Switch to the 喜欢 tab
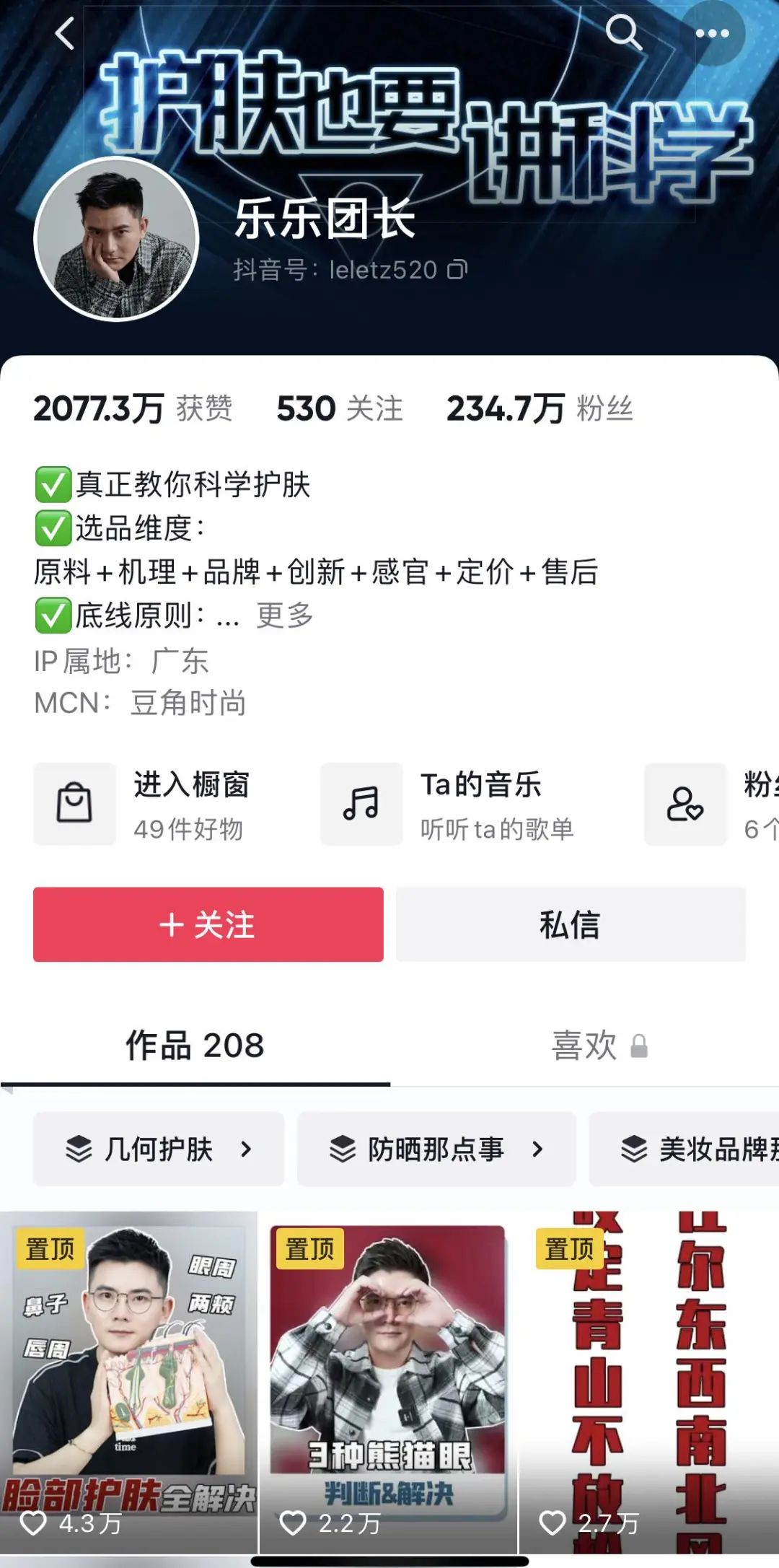 pos(586,1046)
